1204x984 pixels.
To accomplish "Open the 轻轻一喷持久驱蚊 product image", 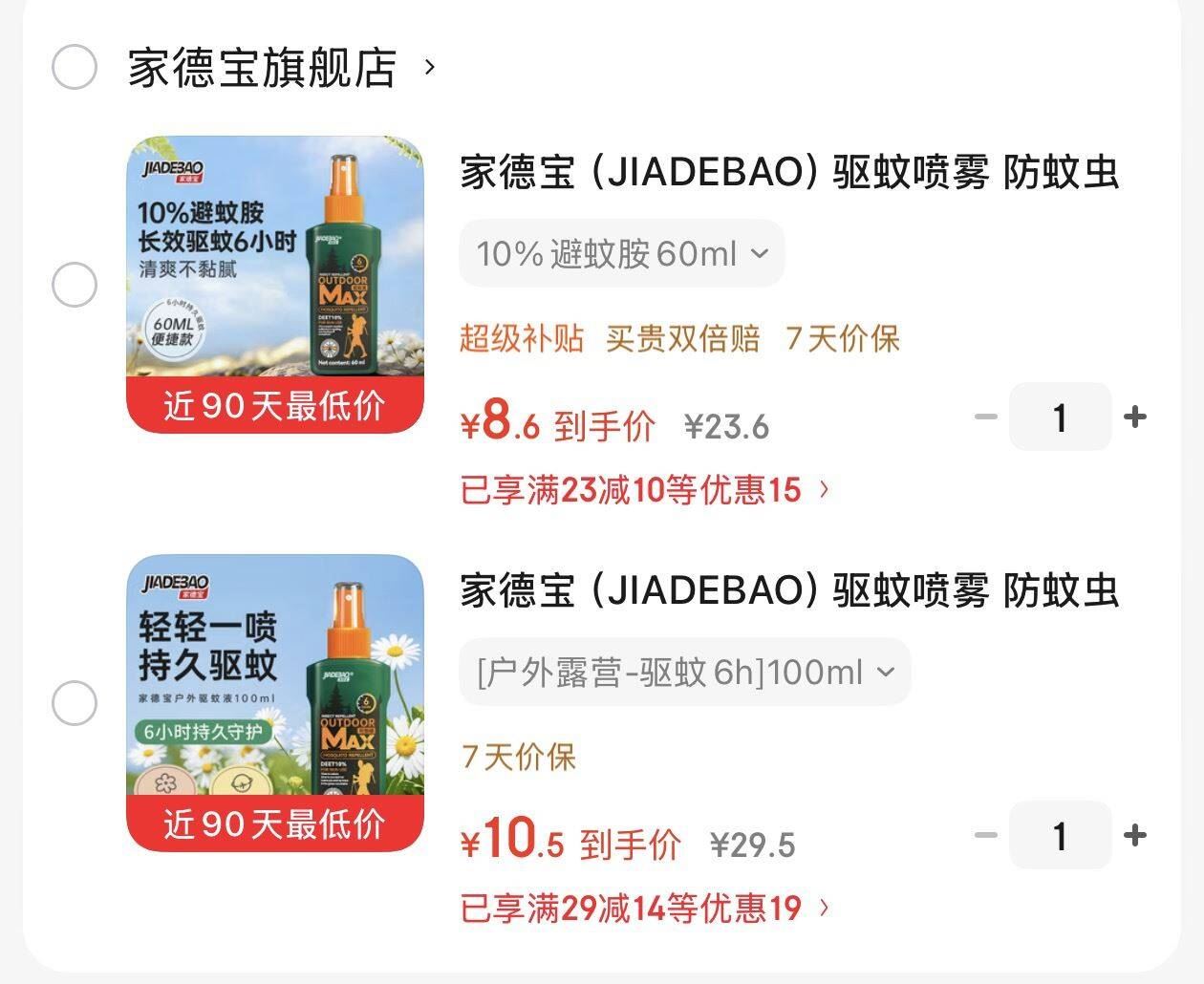I will (275, 703).
